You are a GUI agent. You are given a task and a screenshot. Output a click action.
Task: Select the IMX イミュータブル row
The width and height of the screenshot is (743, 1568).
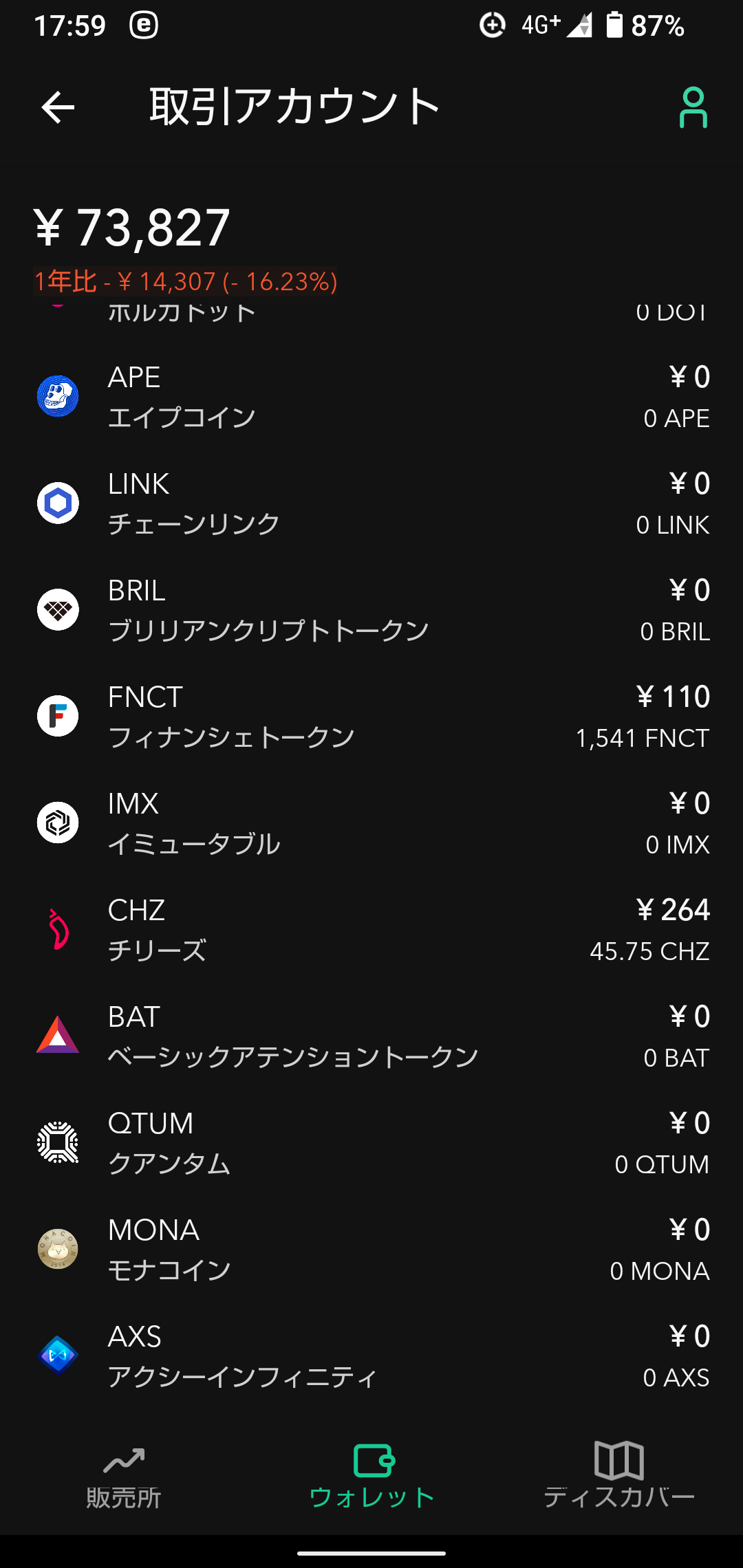click(x=371, y=823)
